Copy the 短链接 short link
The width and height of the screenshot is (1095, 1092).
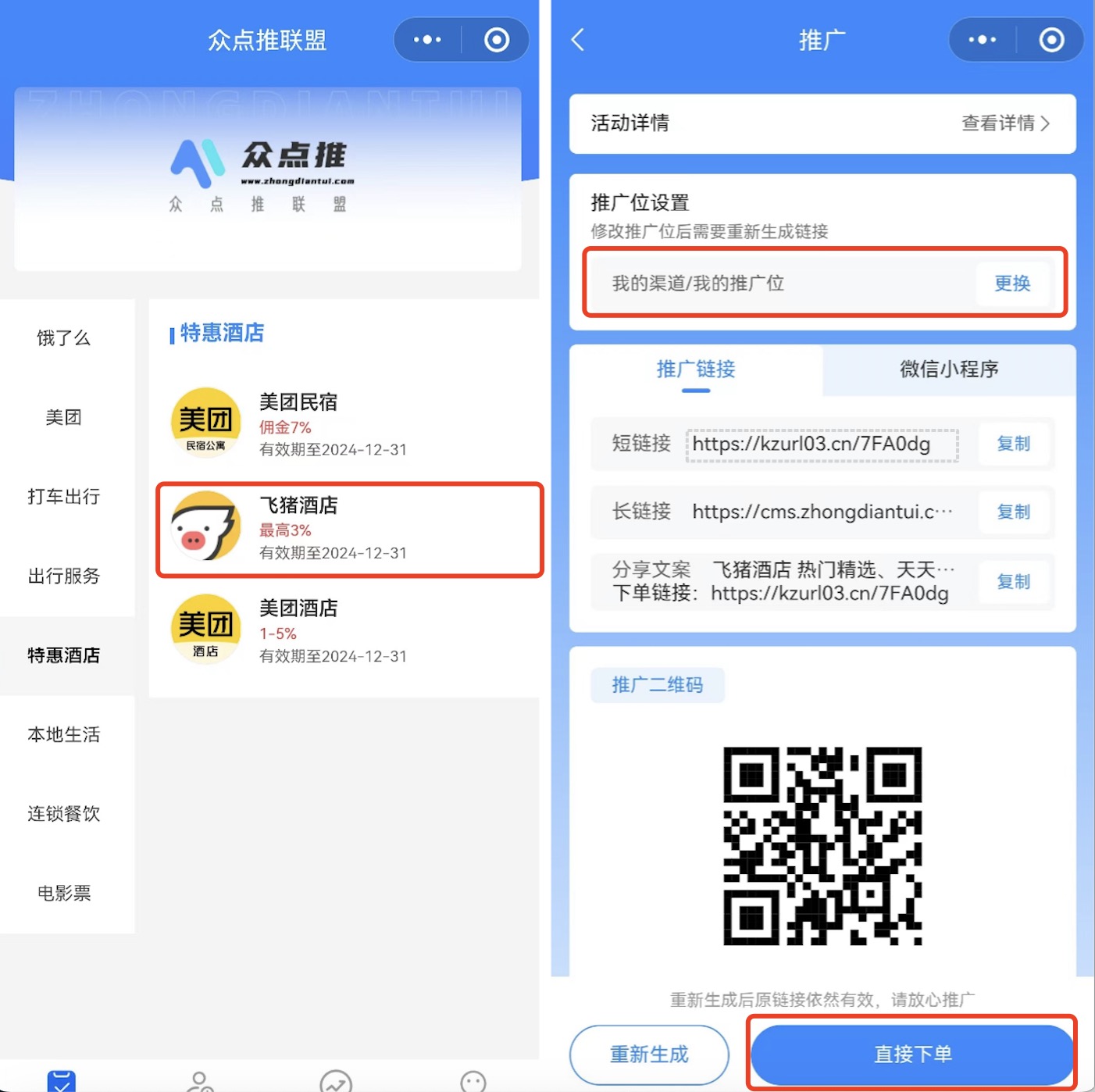(x=1013, y=444)
